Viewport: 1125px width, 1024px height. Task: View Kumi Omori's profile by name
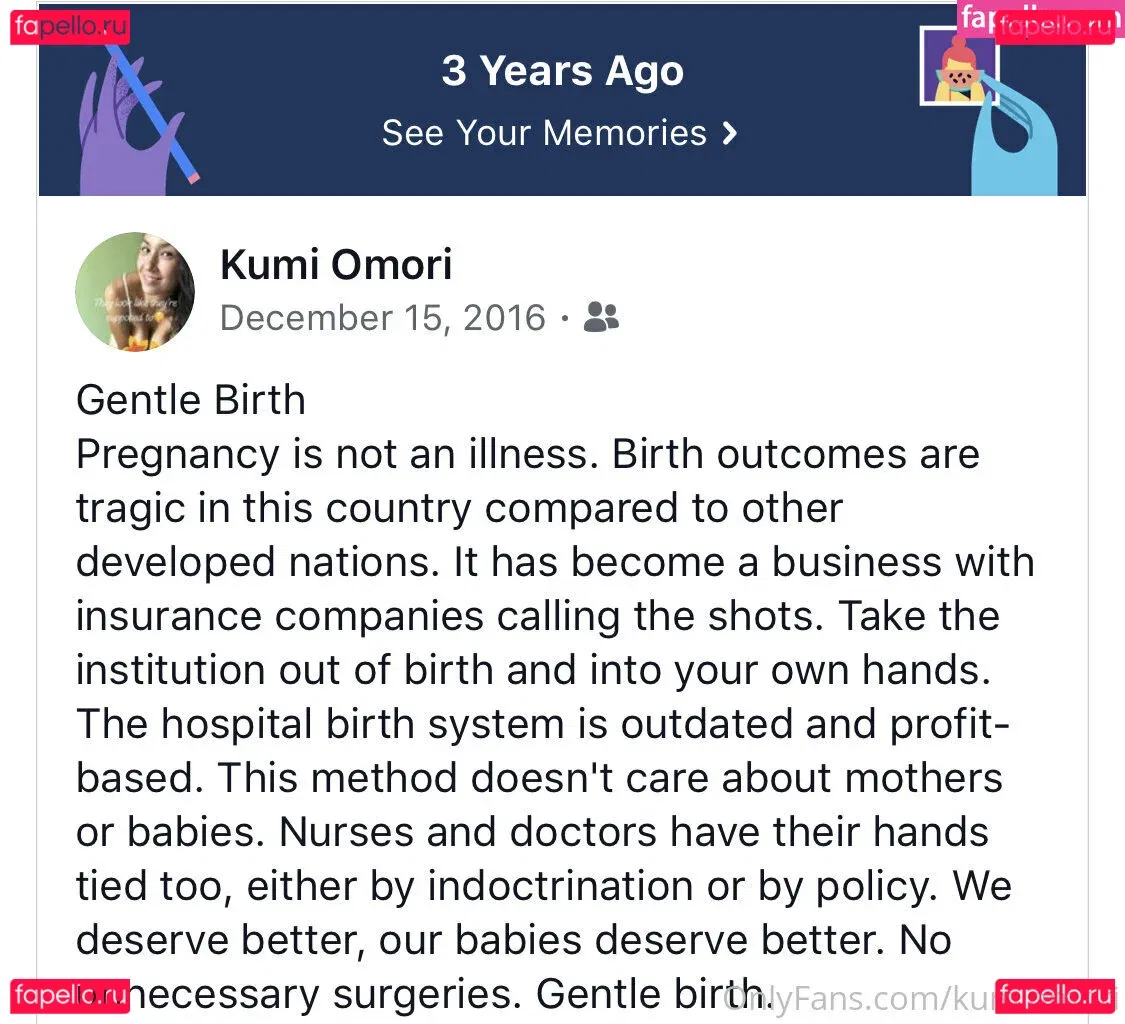point(336,265)
